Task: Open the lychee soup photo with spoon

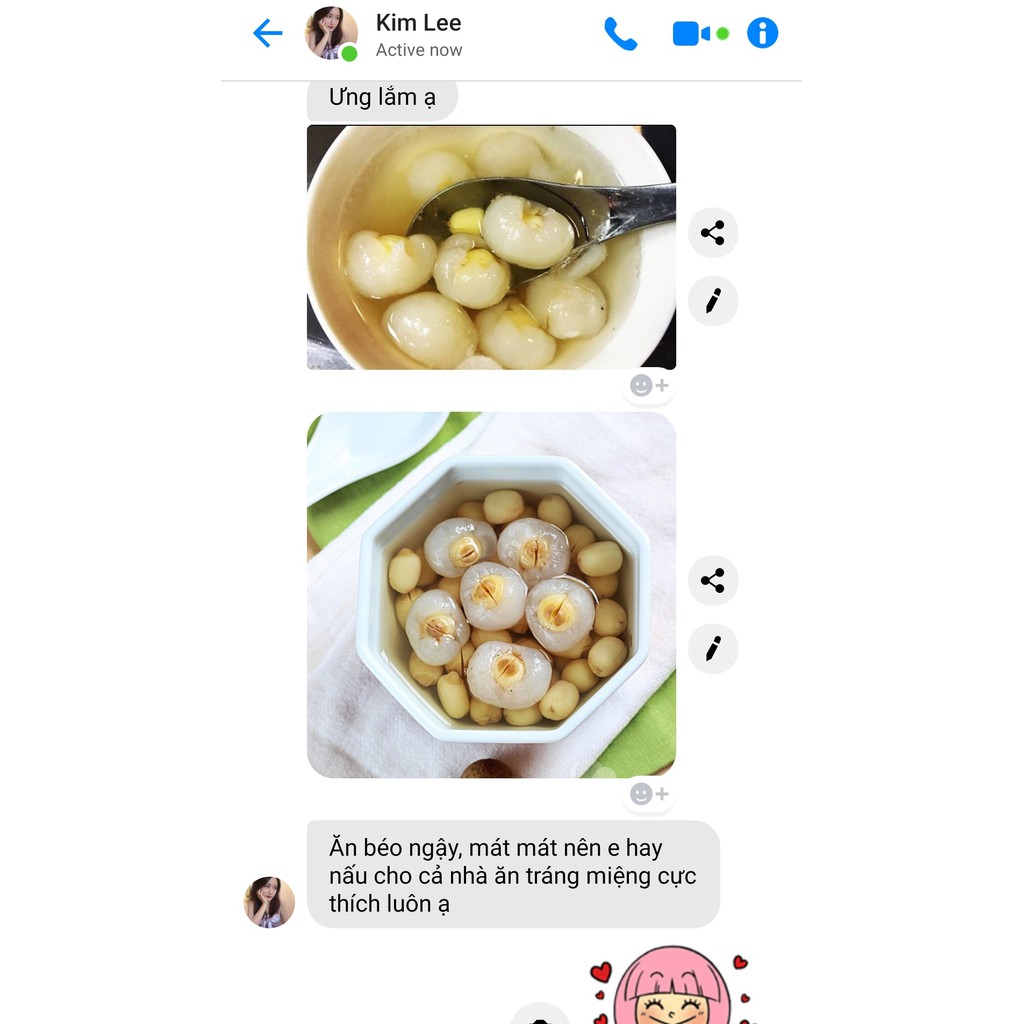Action: (491, 247)
